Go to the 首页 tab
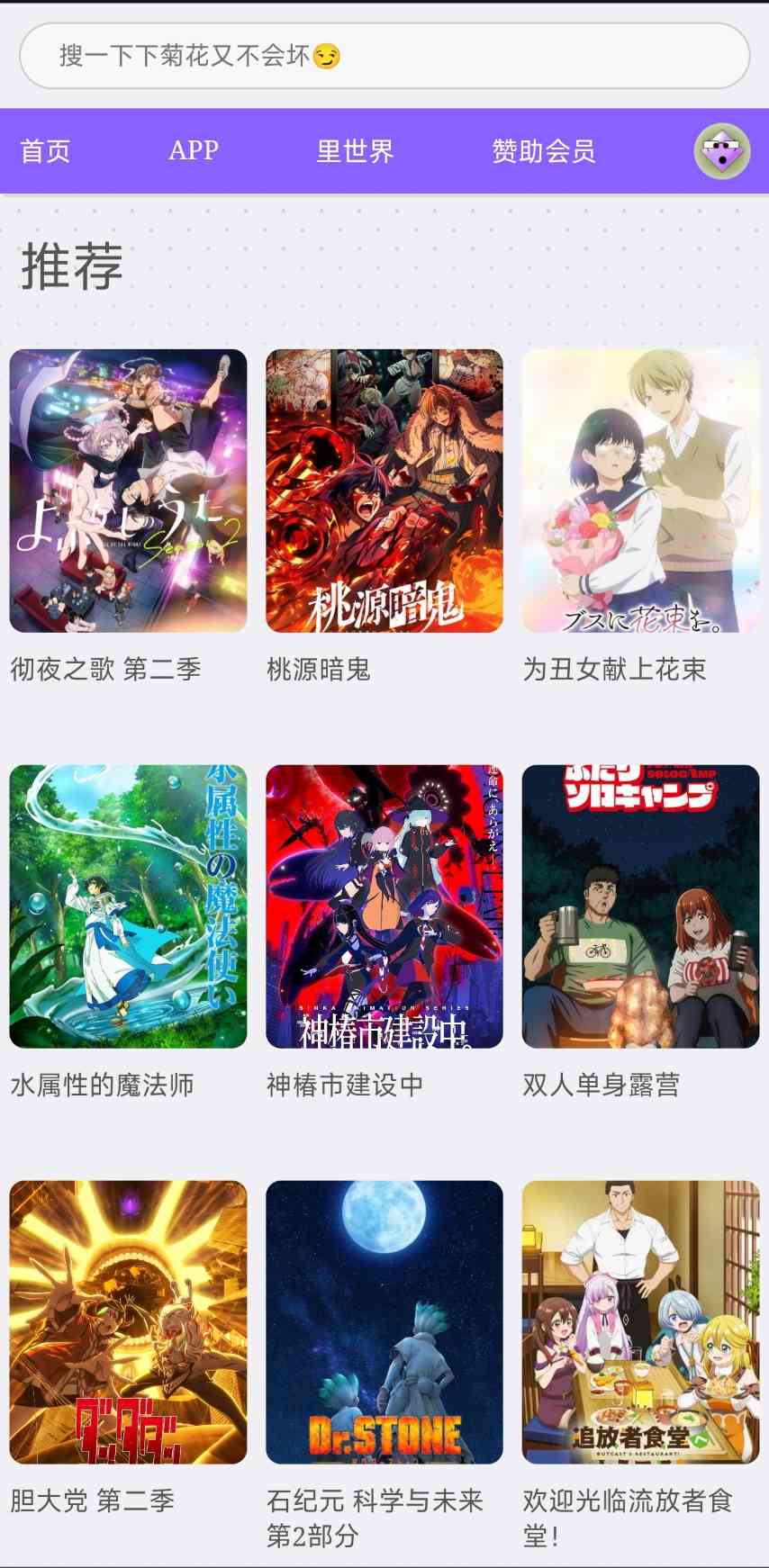The width and height of the screenshot is (769, 1568). click(x=45, y=151)
